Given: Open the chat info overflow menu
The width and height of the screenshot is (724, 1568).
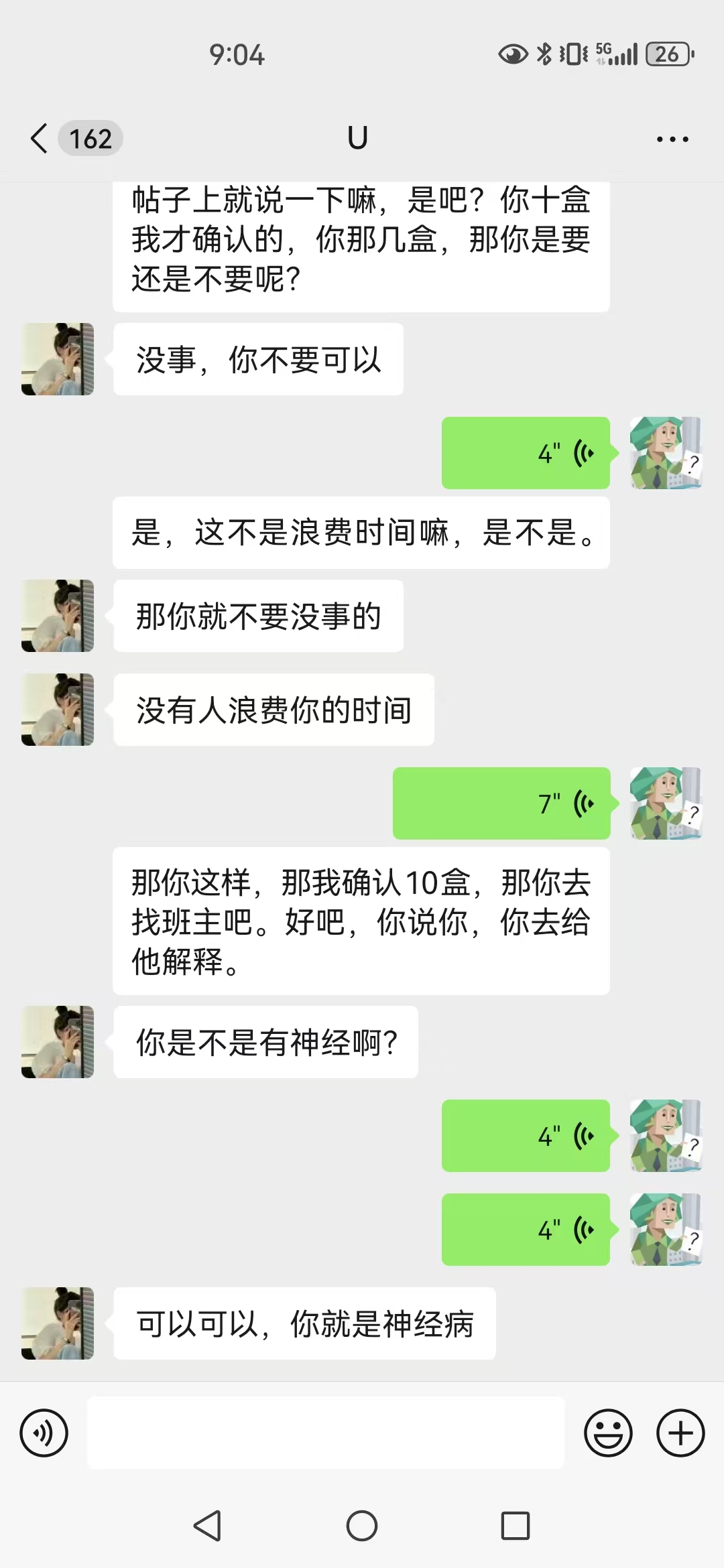Looking at the screenshot, I should coord(672,139).
